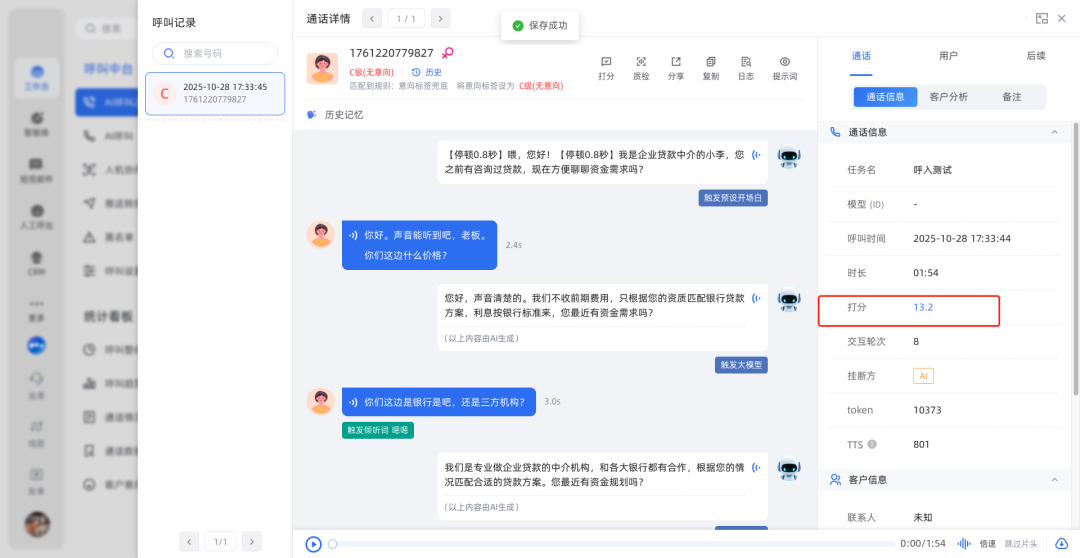Viewport: 1080px width, 558px height.
Task: Change playback speed with 倍速
Action: (987, 544)
